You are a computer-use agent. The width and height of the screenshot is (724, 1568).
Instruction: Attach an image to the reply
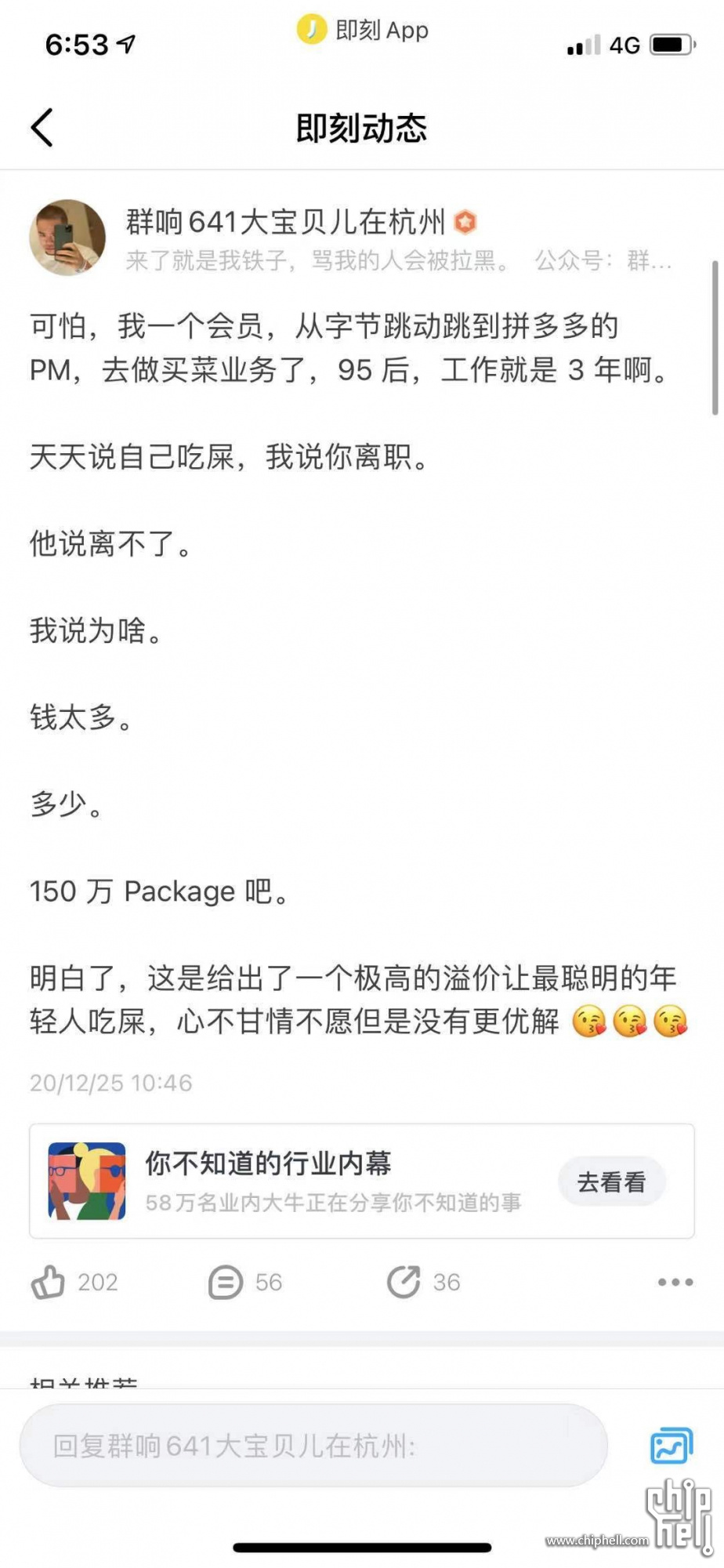coord(672,1446)
